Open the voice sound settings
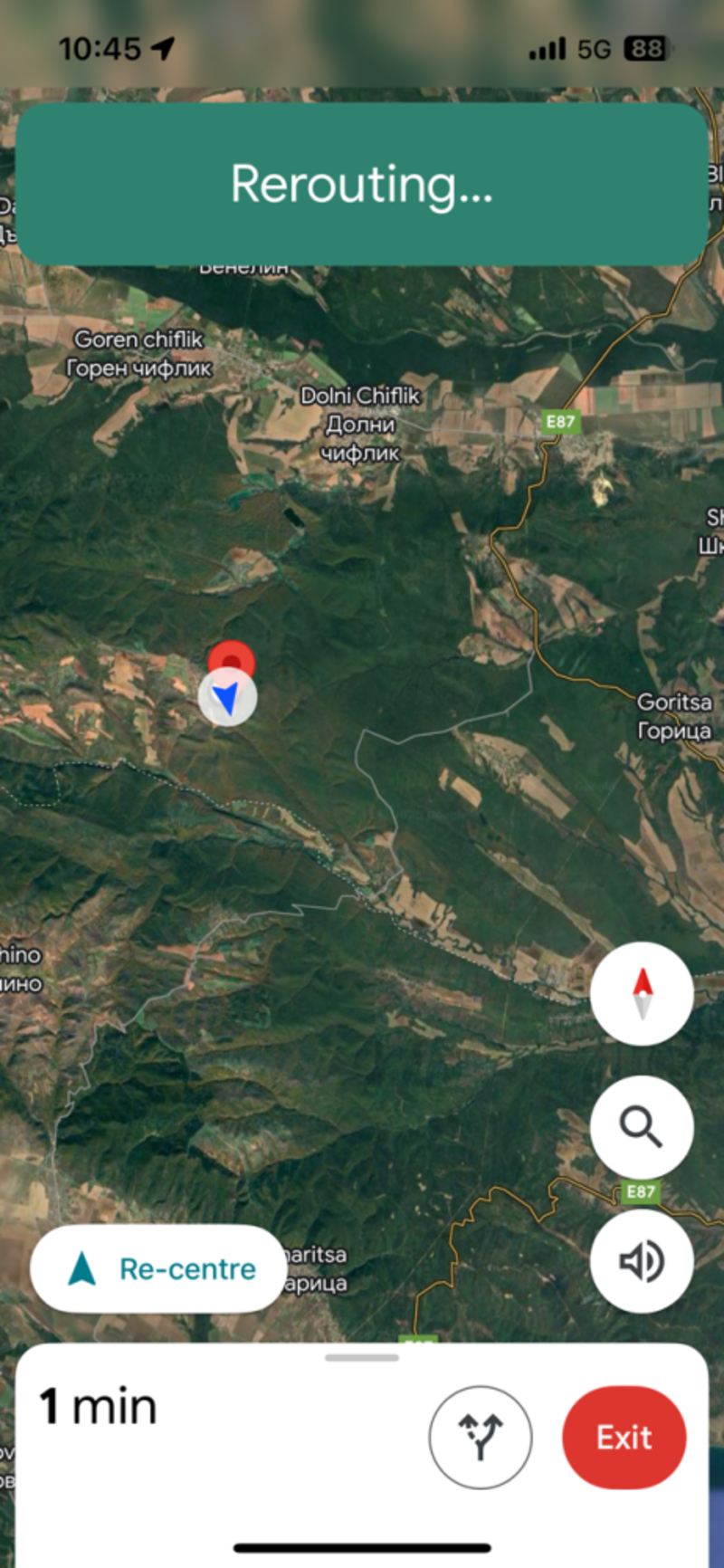Viewport: 724px width, 1568px height. click(642, 1261)
